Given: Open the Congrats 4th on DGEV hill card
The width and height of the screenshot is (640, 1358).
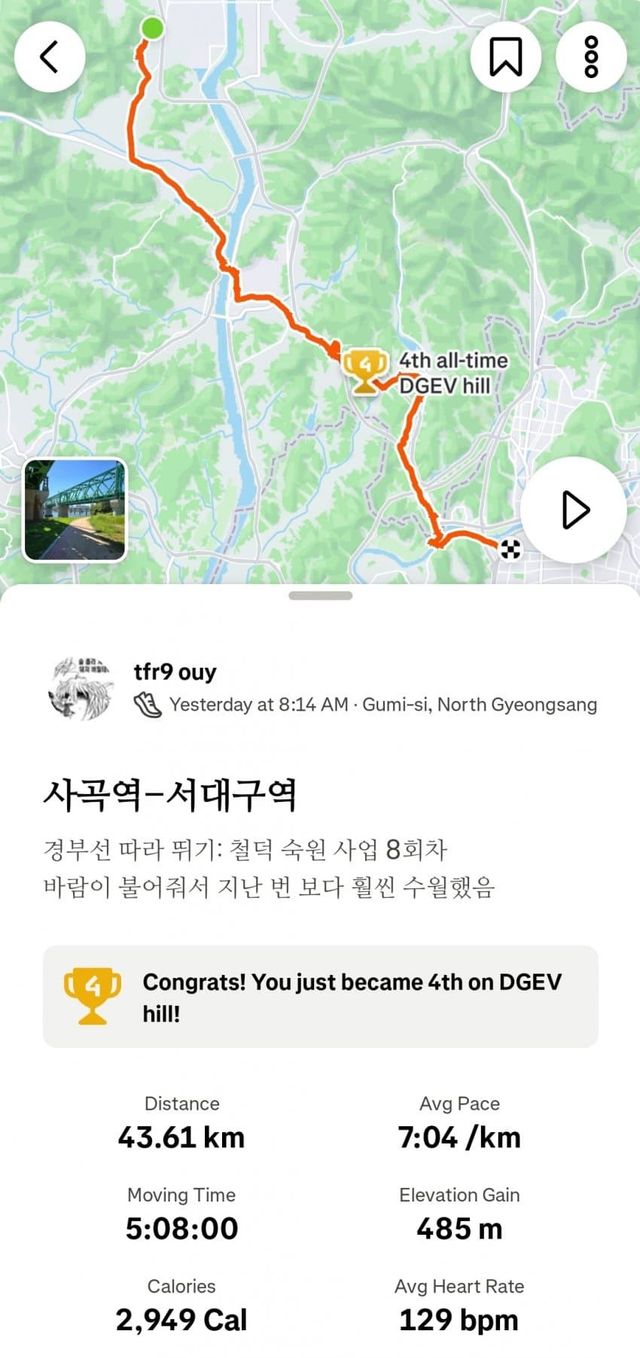Looking at the screenshot, I should (x=320, y=997).
